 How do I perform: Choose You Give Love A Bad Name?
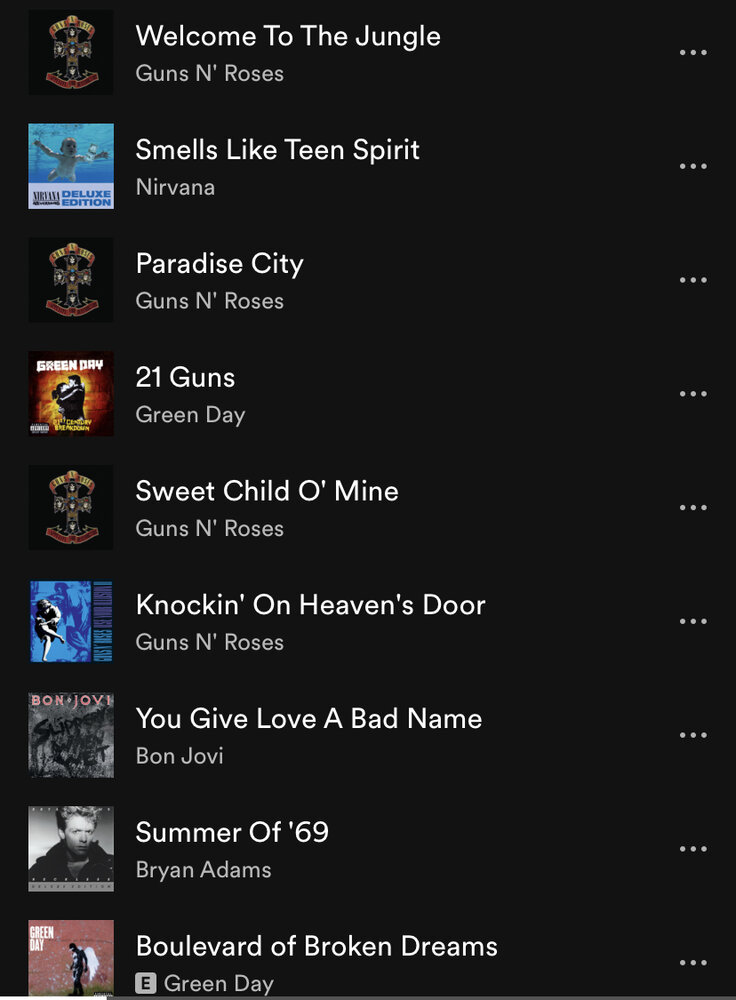pyautogui.click(x=308, y=719)
